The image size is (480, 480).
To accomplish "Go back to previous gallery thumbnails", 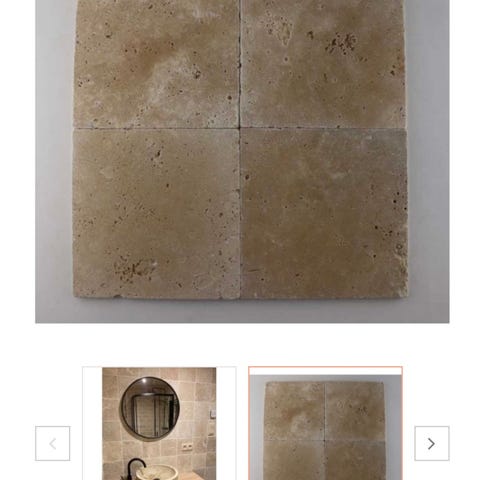I will click(53, 443).
